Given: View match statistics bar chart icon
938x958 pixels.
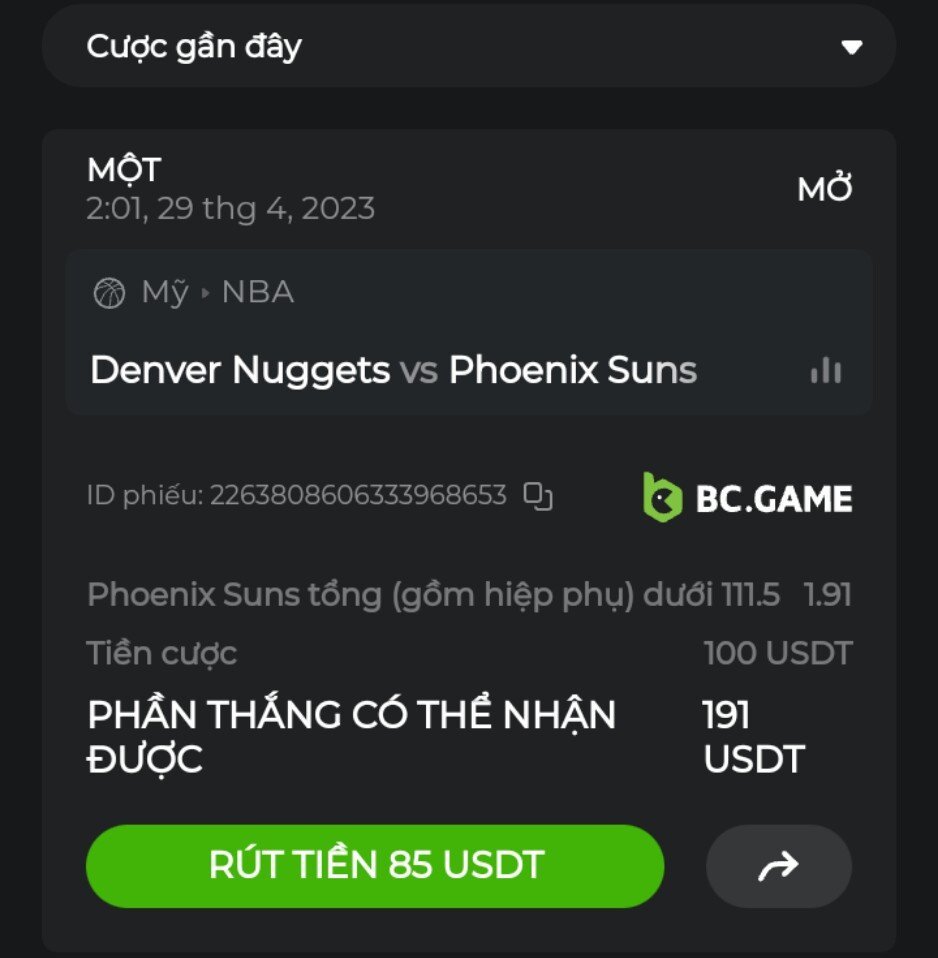Looking at the screenshot, I should (826, 372).
